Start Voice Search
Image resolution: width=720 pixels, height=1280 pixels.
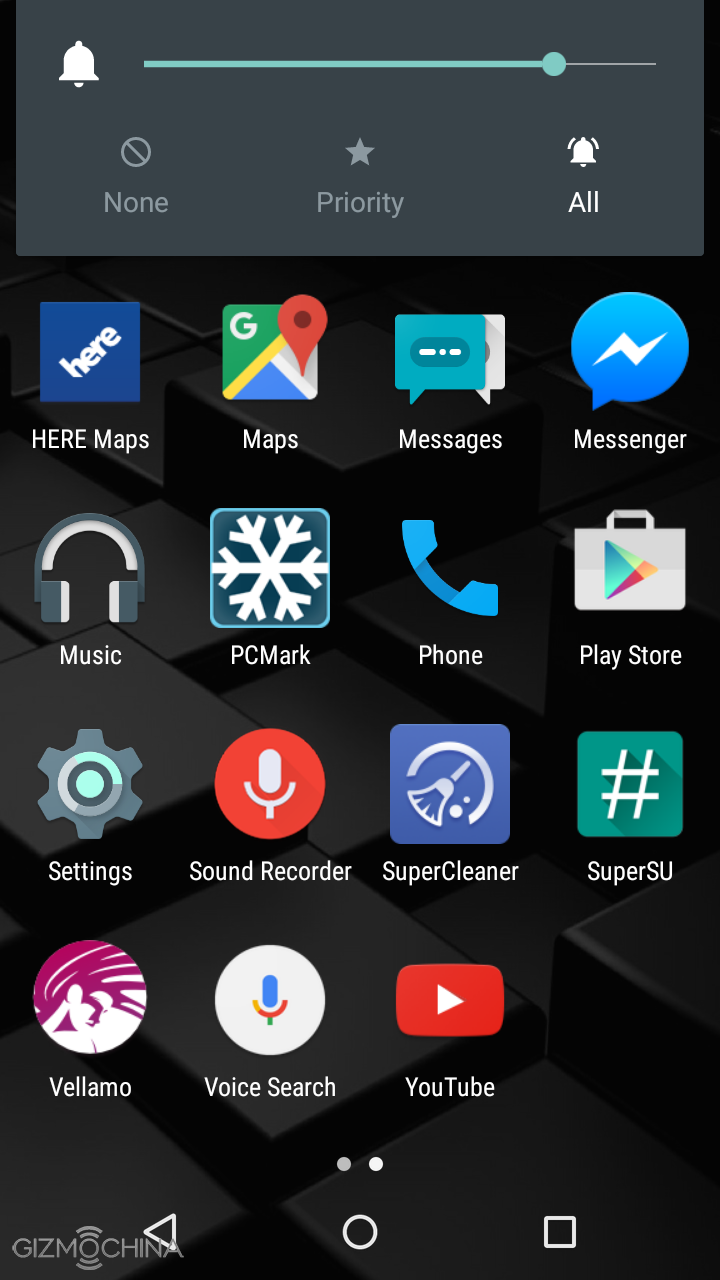pyautogui.click(x=270, y=1000)
